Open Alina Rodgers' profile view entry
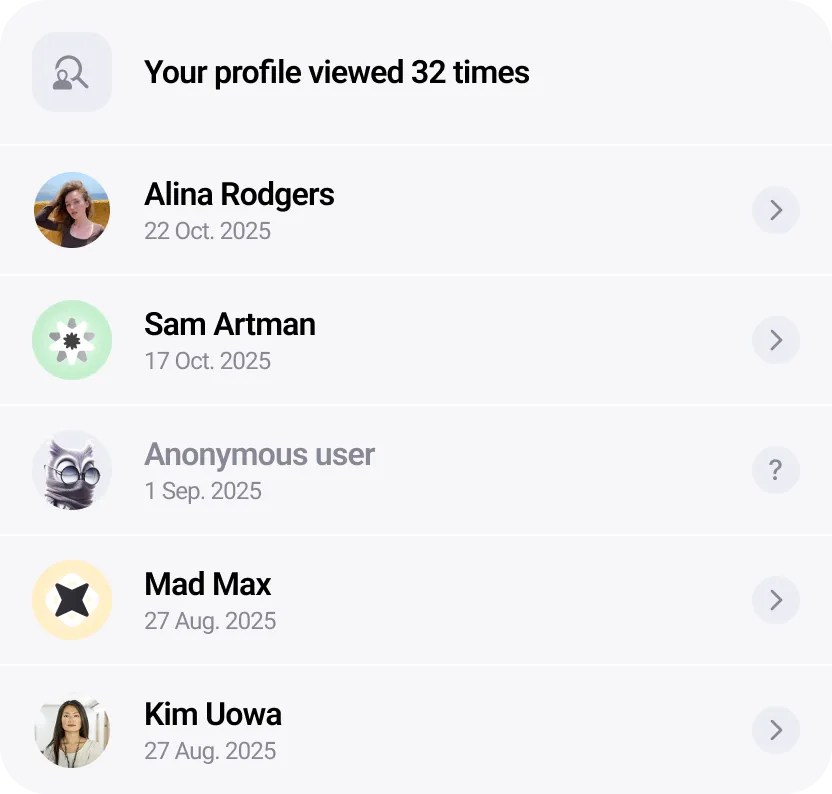Viewport: 832px width, 794px height. pos(775,210)
